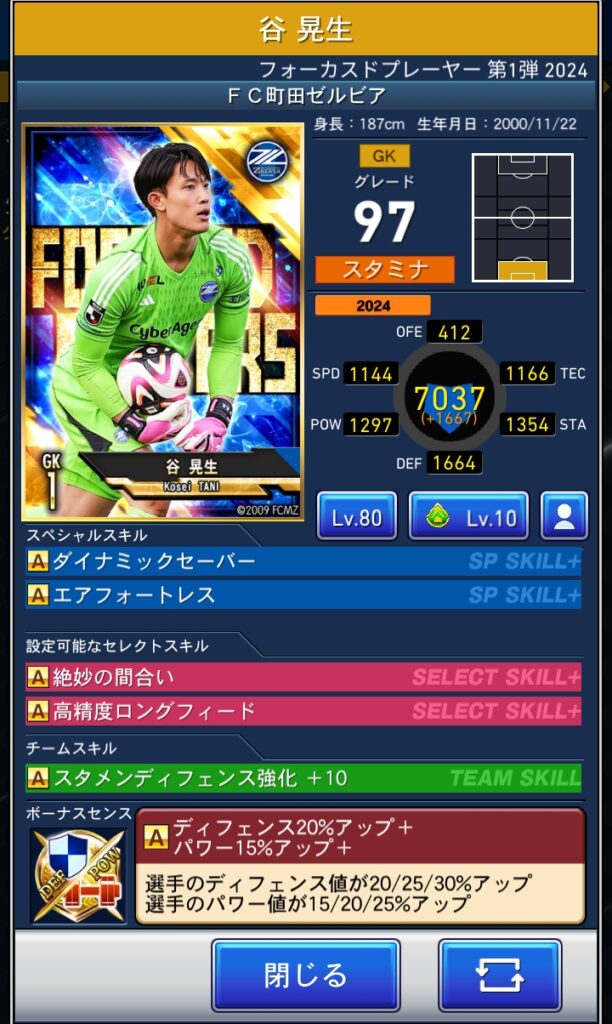This screenshot has width=612, height=1024.
Task: Open the player profile silhouette icon
Action: [564, 517]
